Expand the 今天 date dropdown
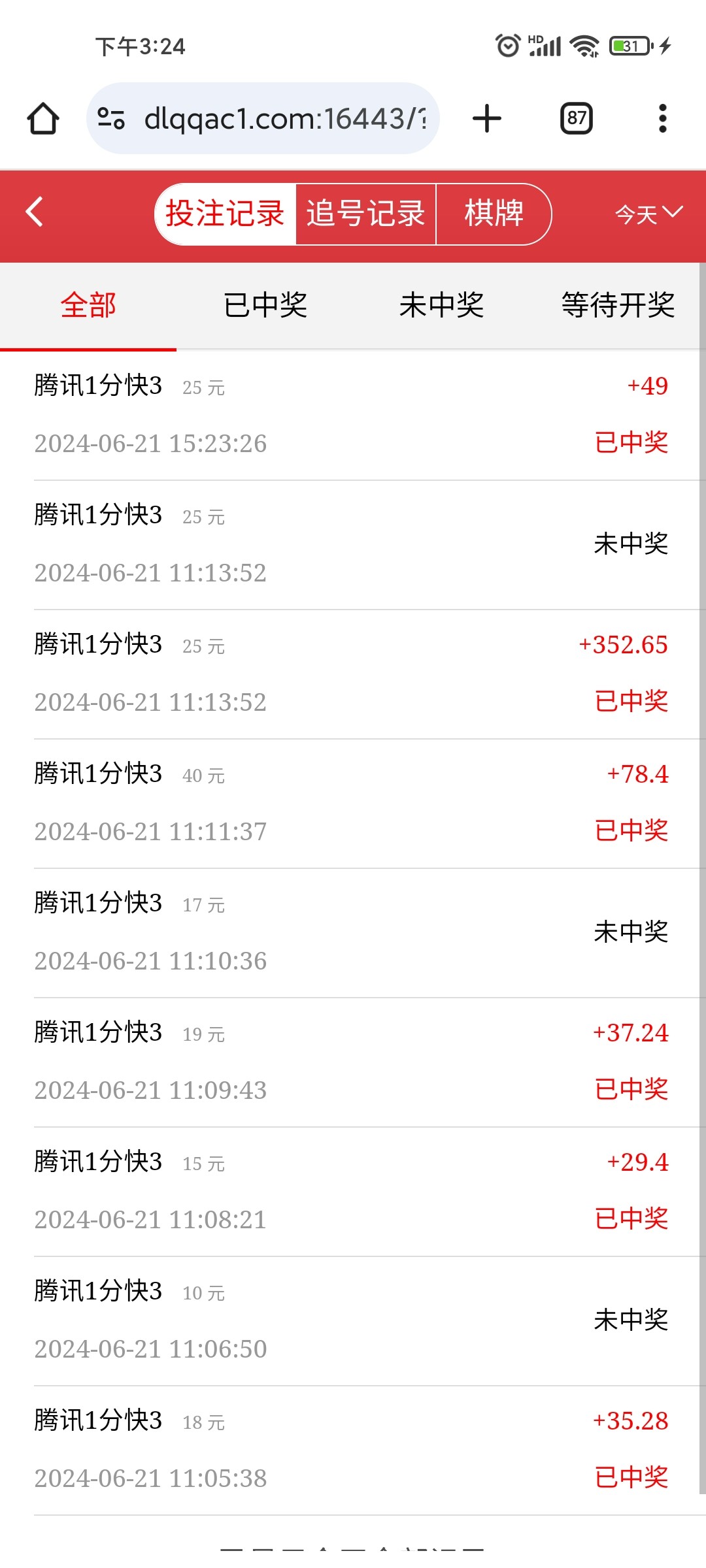This screenshot has height=1568, width=706. click(648, 214)
